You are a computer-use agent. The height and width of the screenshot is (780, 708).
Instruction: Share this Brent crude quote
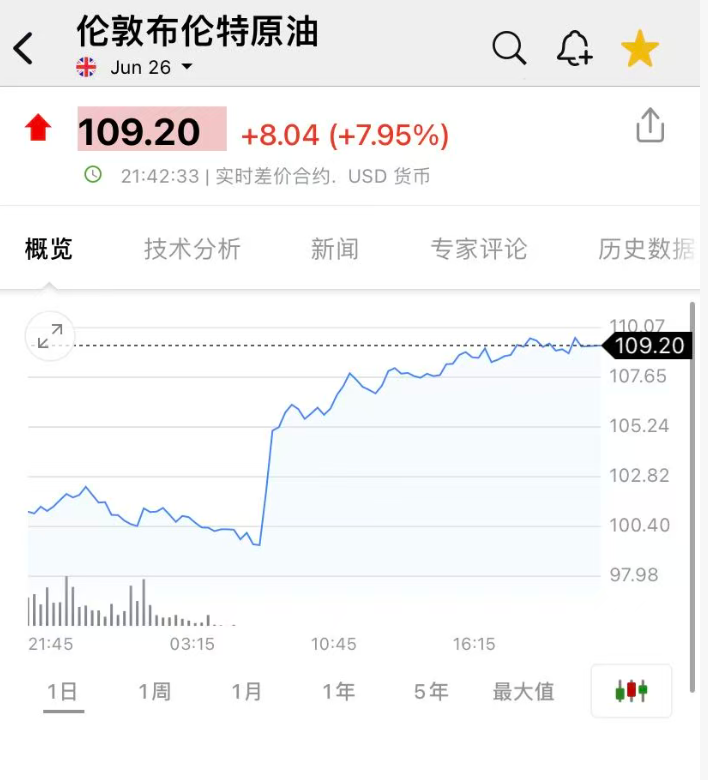coord(650,126)
